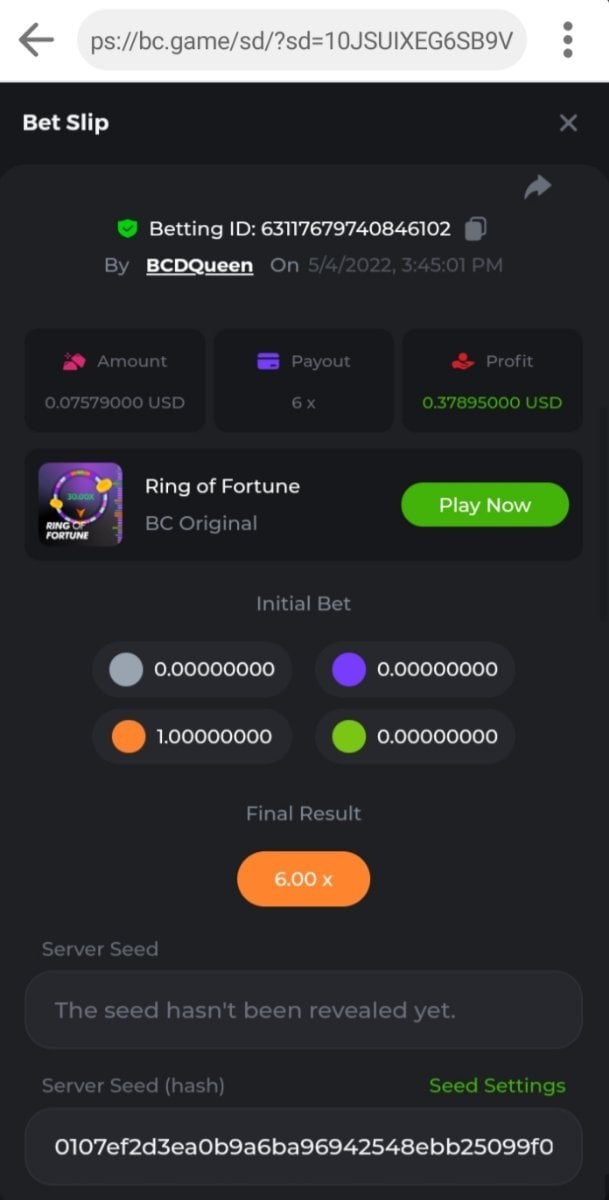Open Seed Settings
This screenshot has width=609, height=1200.
(497, 1085)
